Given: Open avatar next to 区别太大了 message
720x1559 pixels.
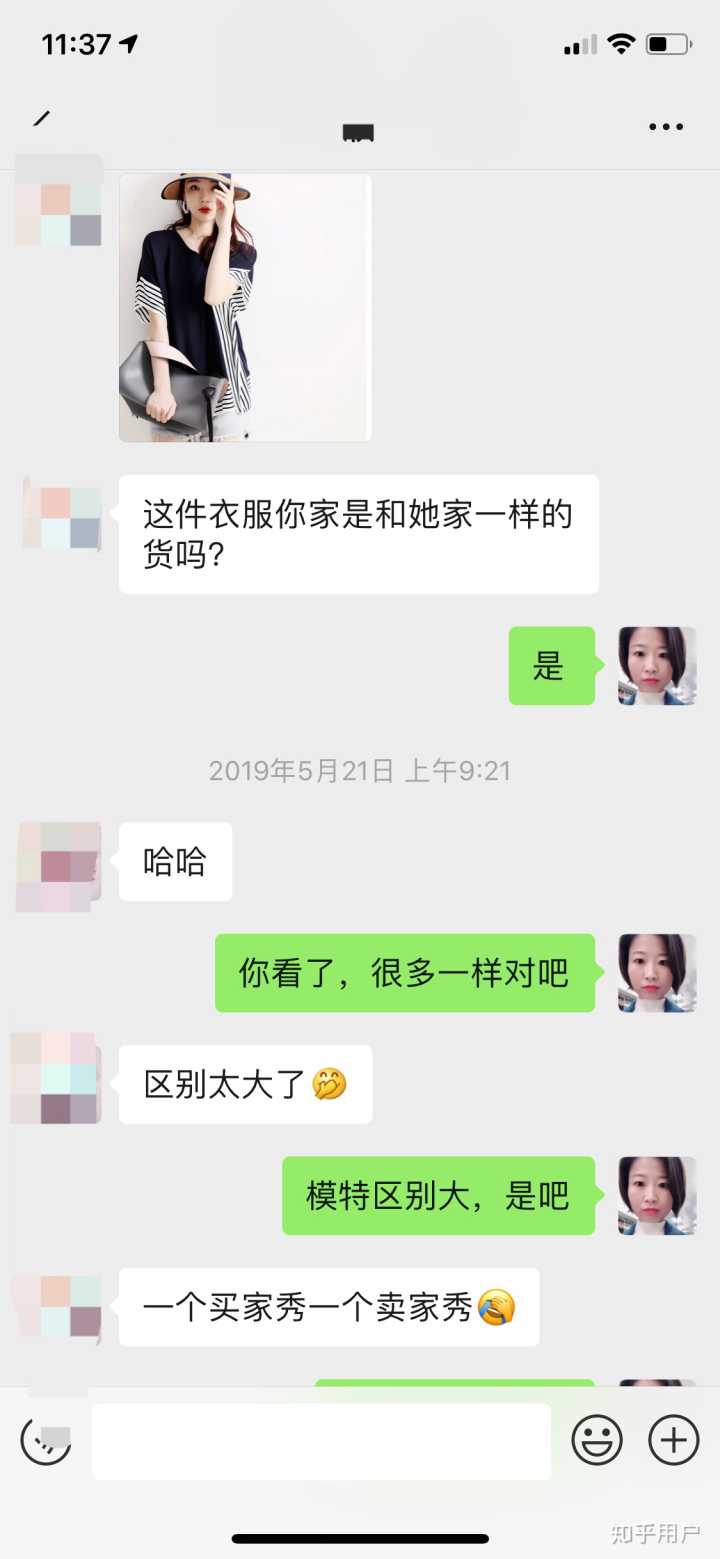Looking at the screenshot, I should (x=55, y=1078).
